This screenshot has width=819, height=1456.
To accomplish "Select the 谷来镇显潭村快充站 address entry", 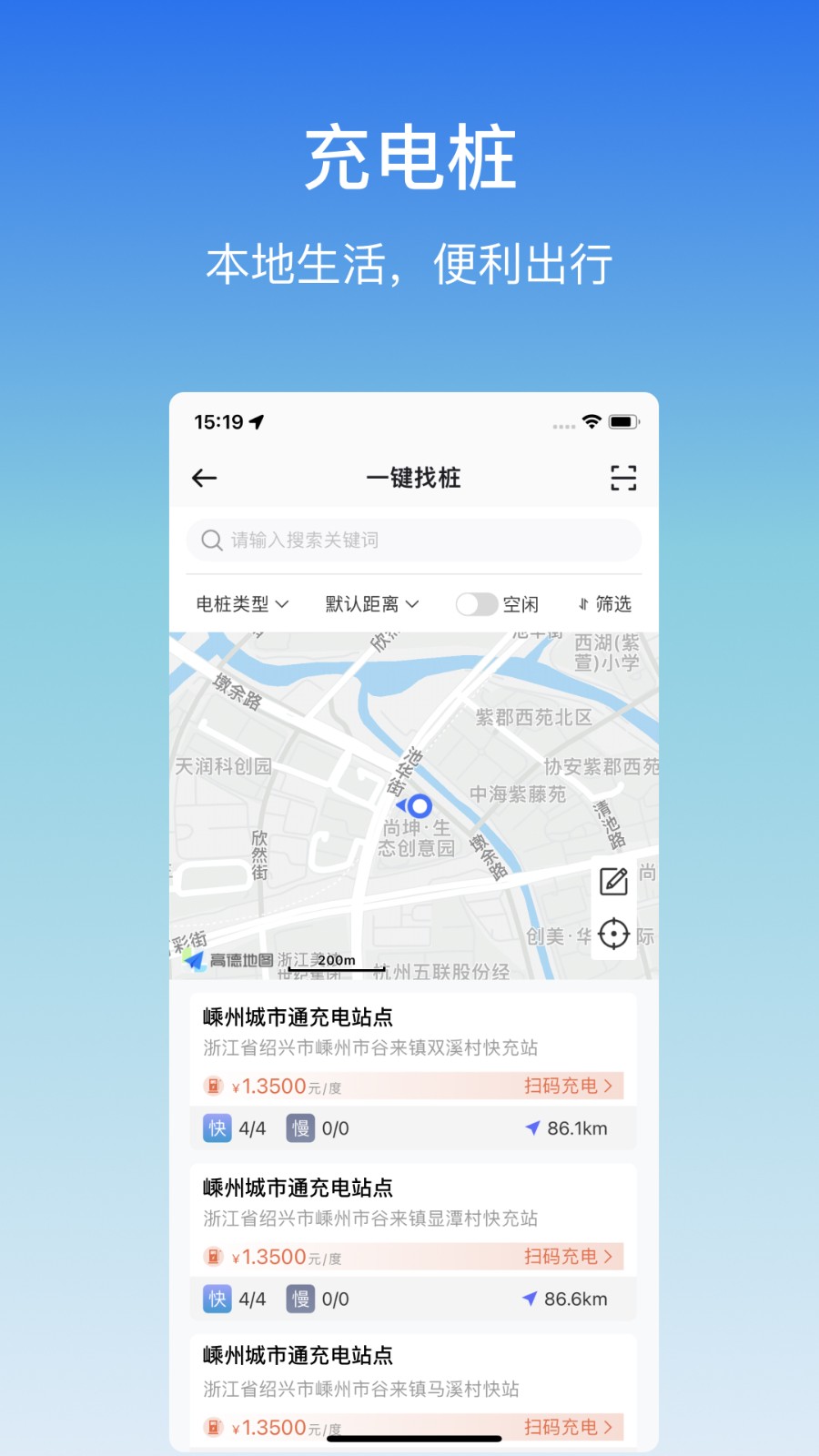I will [368, 1218].
